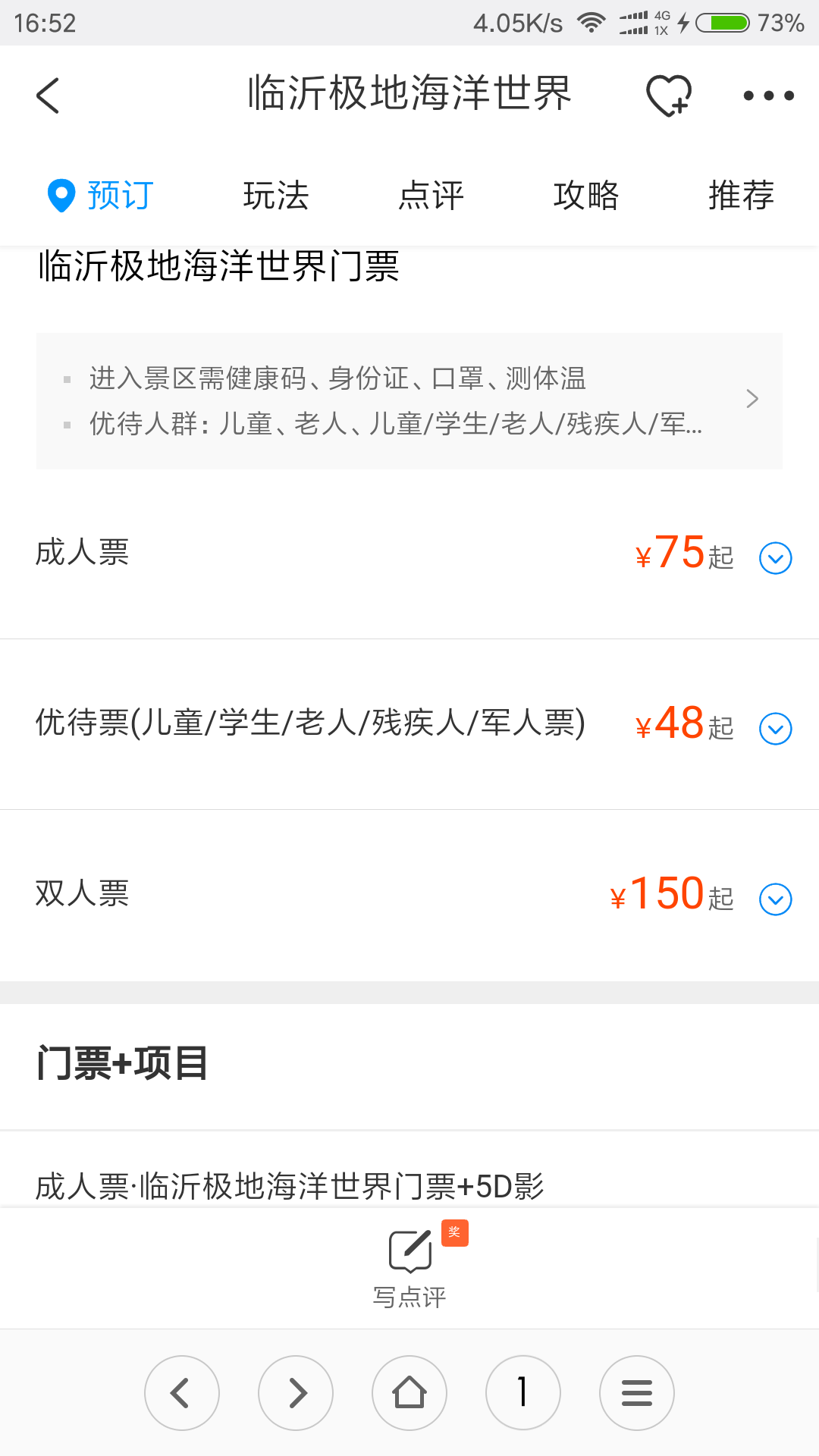Open the 攻略 tab
This screenshot has width=819, height=1456.
coord(586,196)
